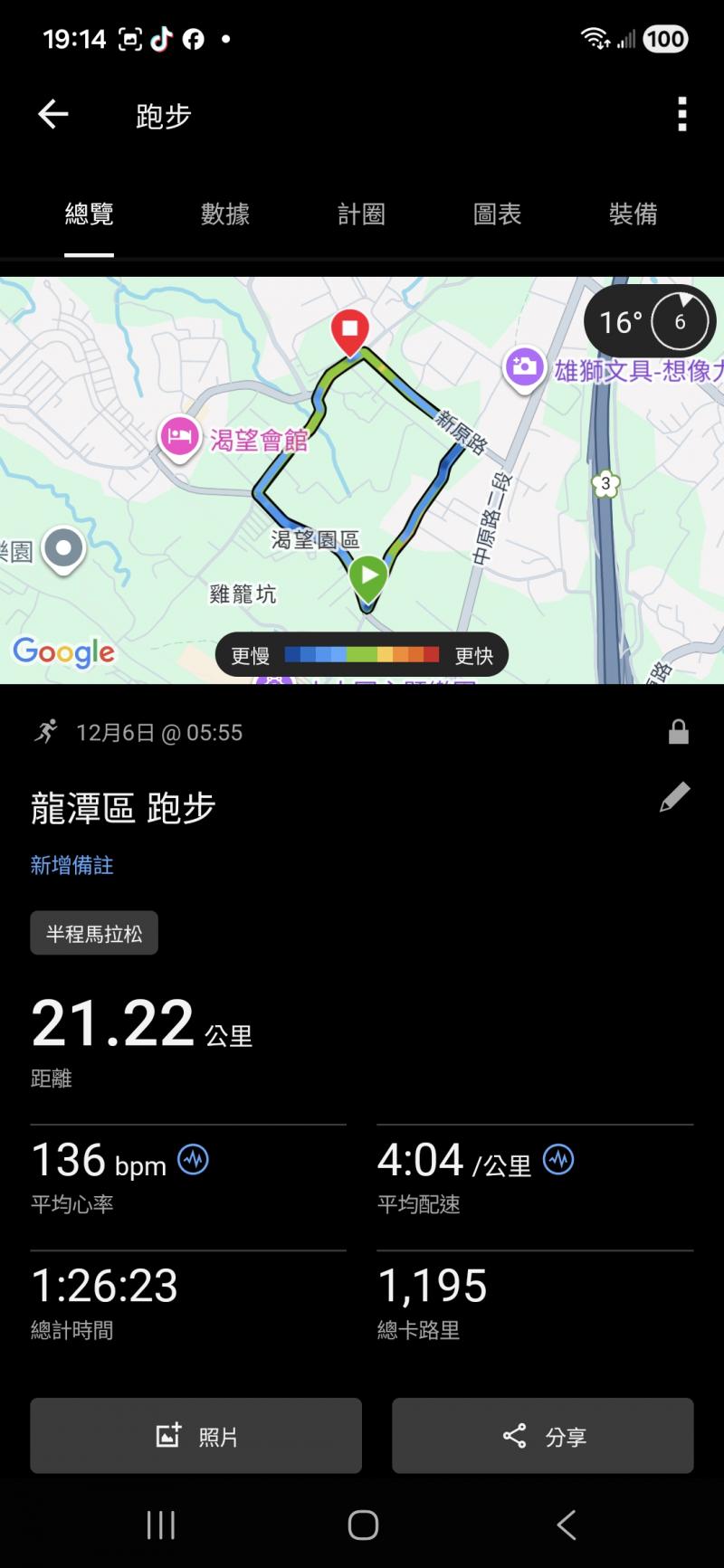Open recent apps from navigation bar
724x1568 pixels.
[x=161, y=1525]
